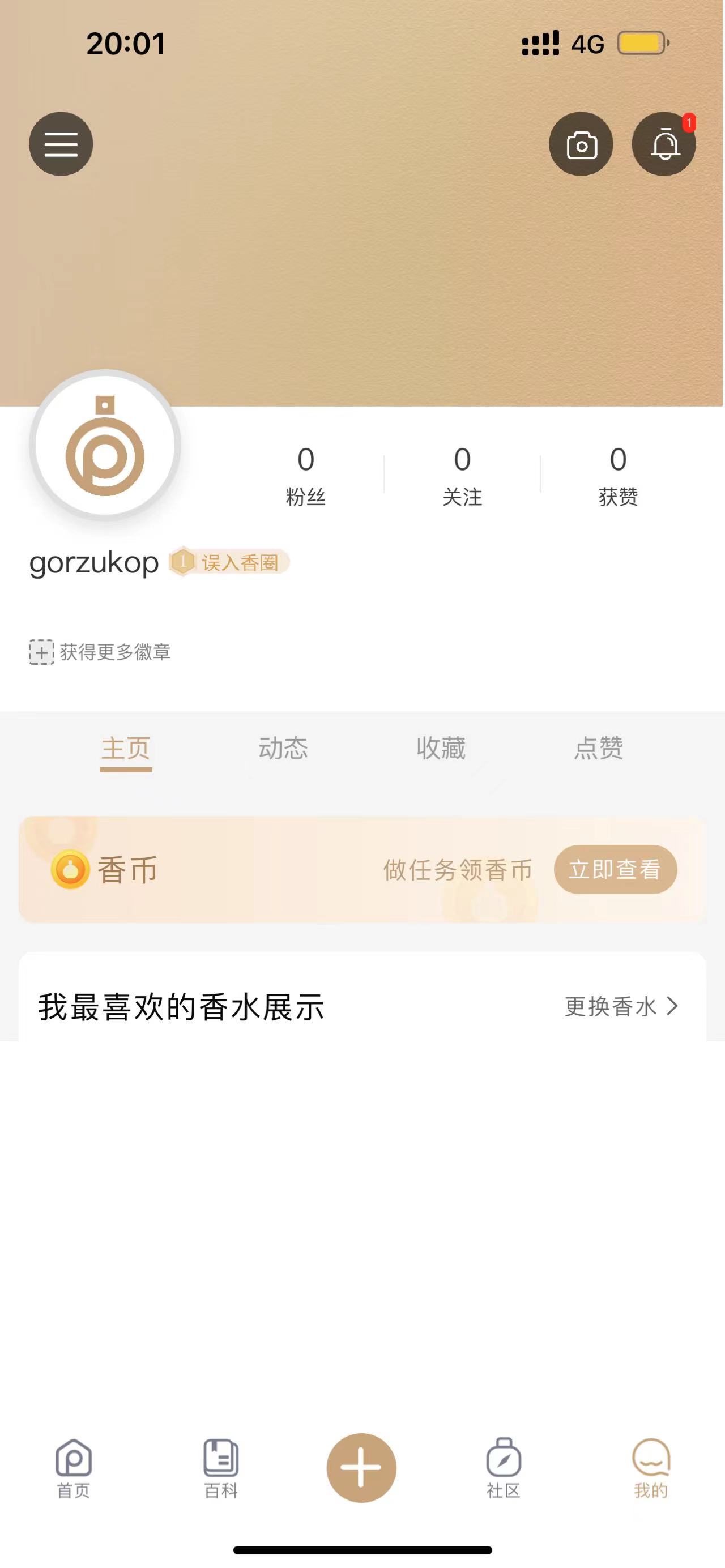Screen dimensions: 725x1568
Task: Switch to the 收藏 tab
Action: coord(441,748)
